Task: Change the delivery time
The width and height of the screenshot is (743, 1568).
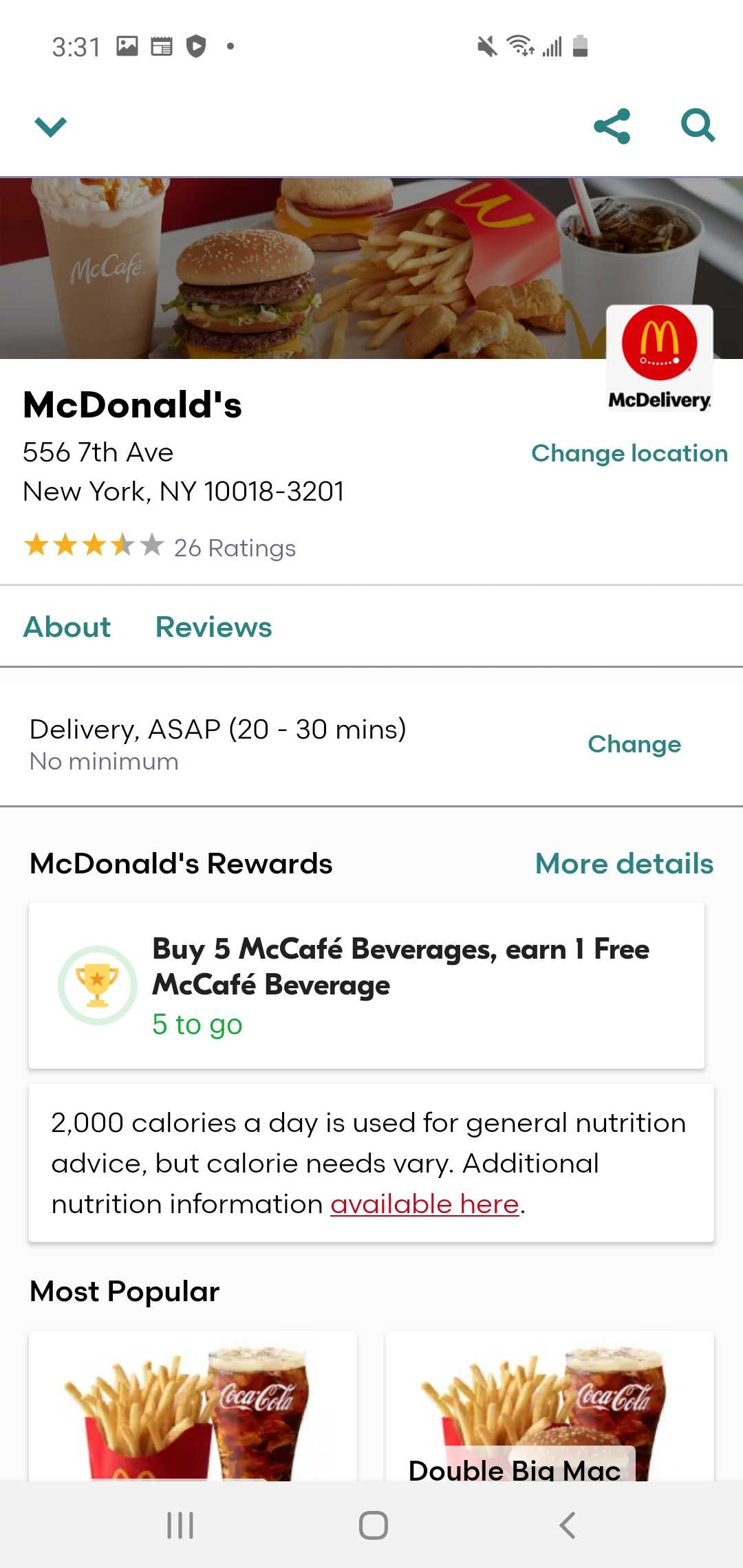Action: tap(634, 744)
